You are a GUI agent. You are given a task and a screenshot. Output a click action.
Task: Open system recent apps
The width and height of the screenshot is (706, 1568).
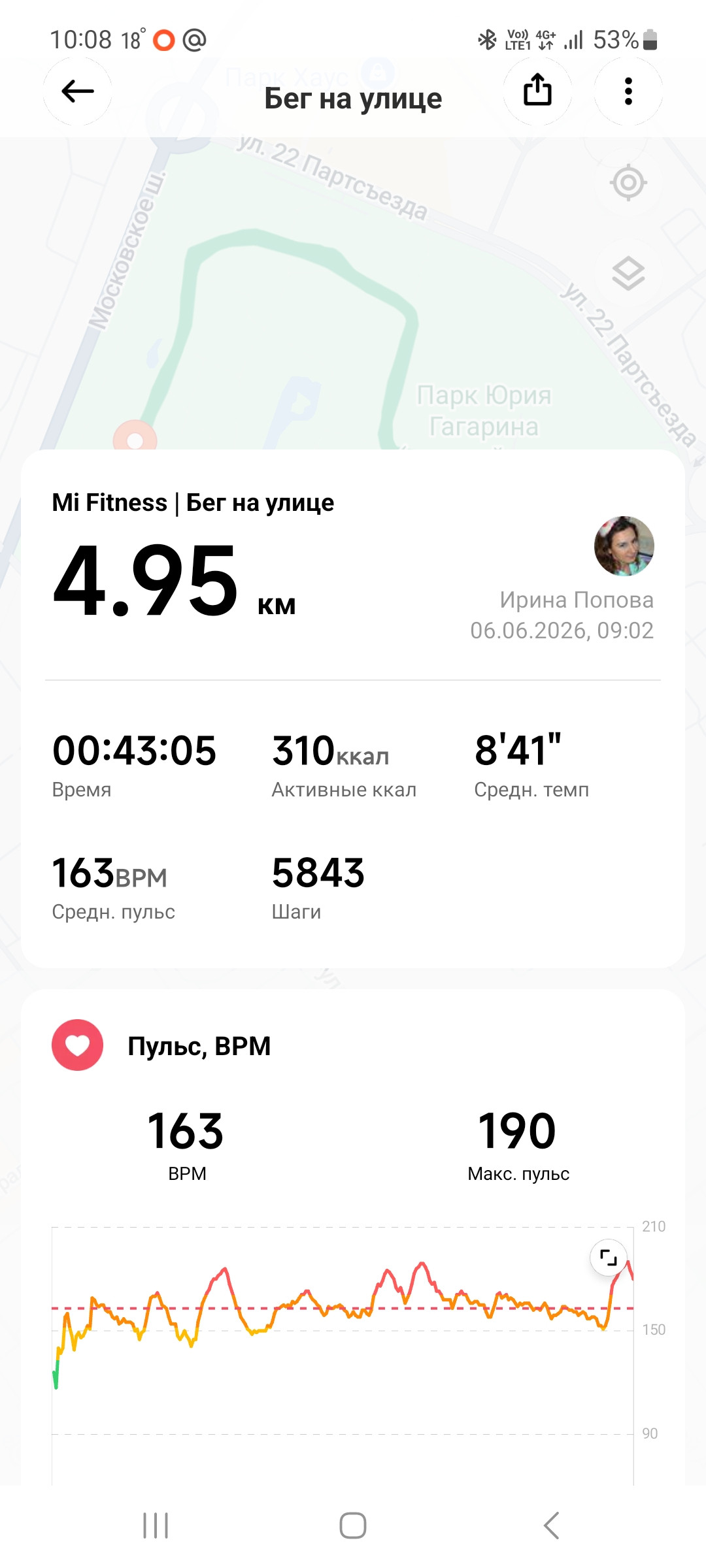click(156, 1526)
